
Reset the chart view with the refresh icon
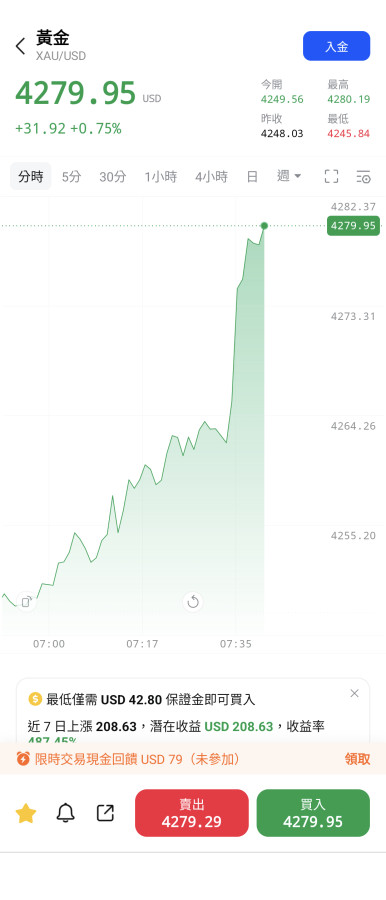pyautogui.click(x=193, y=602)
